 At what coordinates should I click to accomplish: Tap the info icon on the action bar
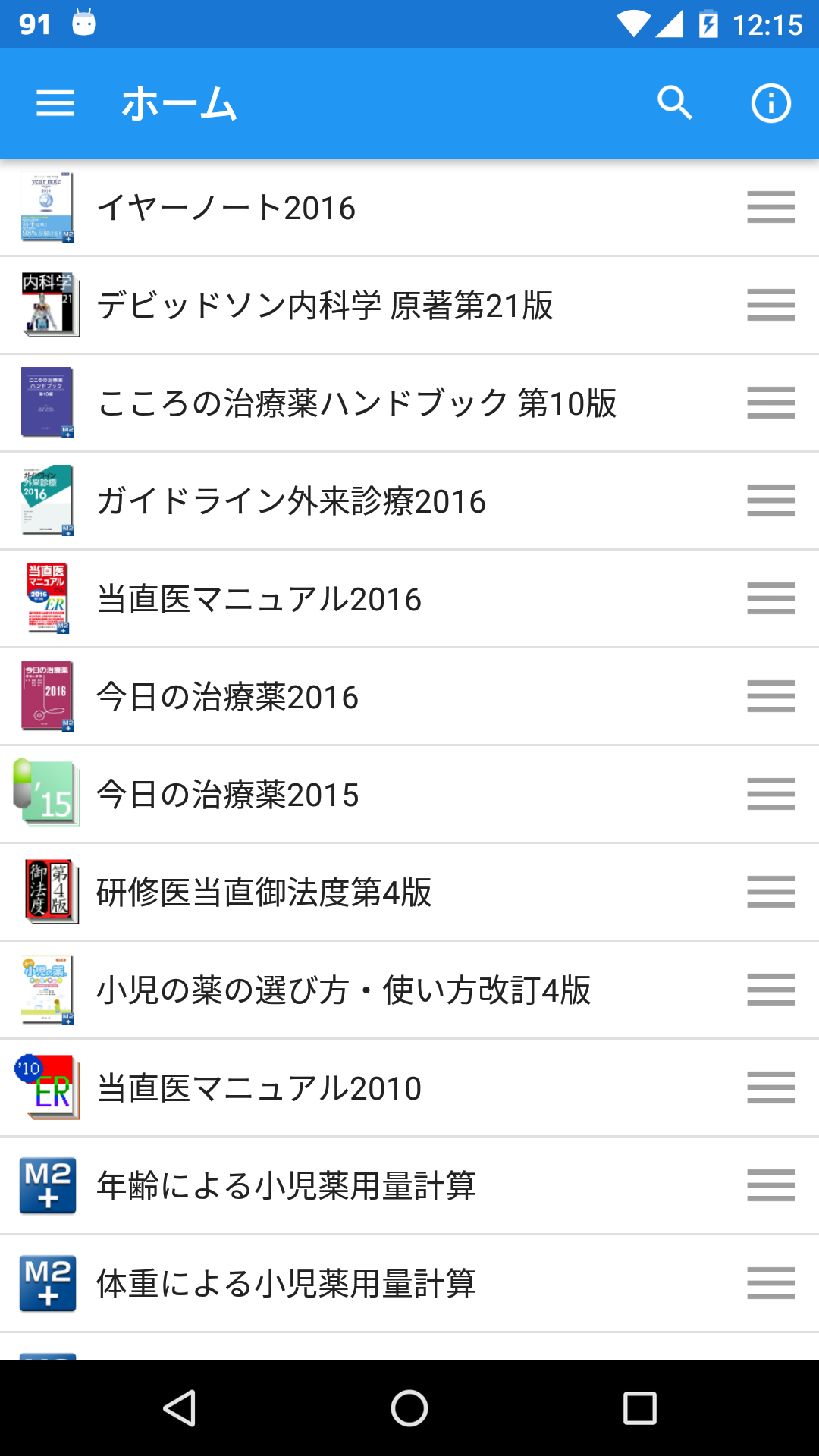[x=770, y=102]
